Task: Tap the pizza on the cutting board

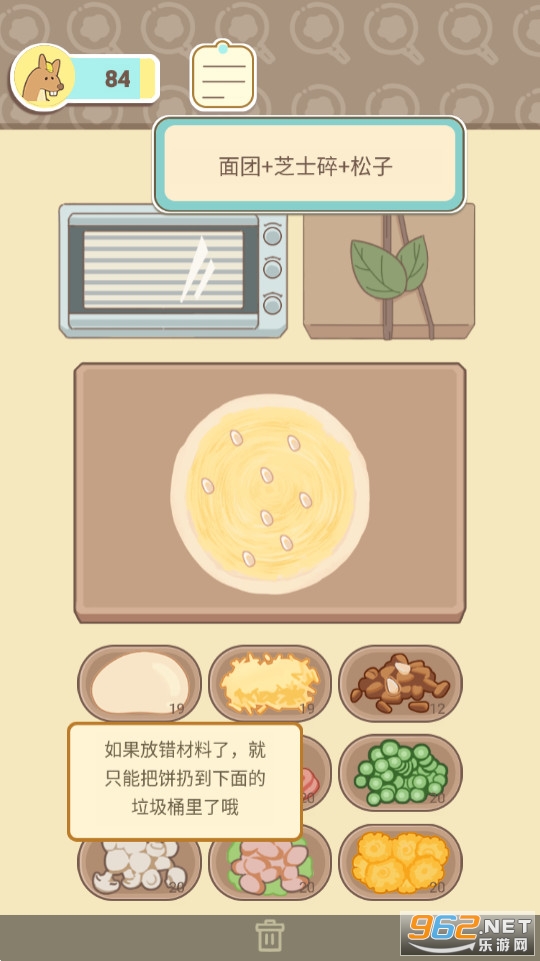Action: click(270, 494)
